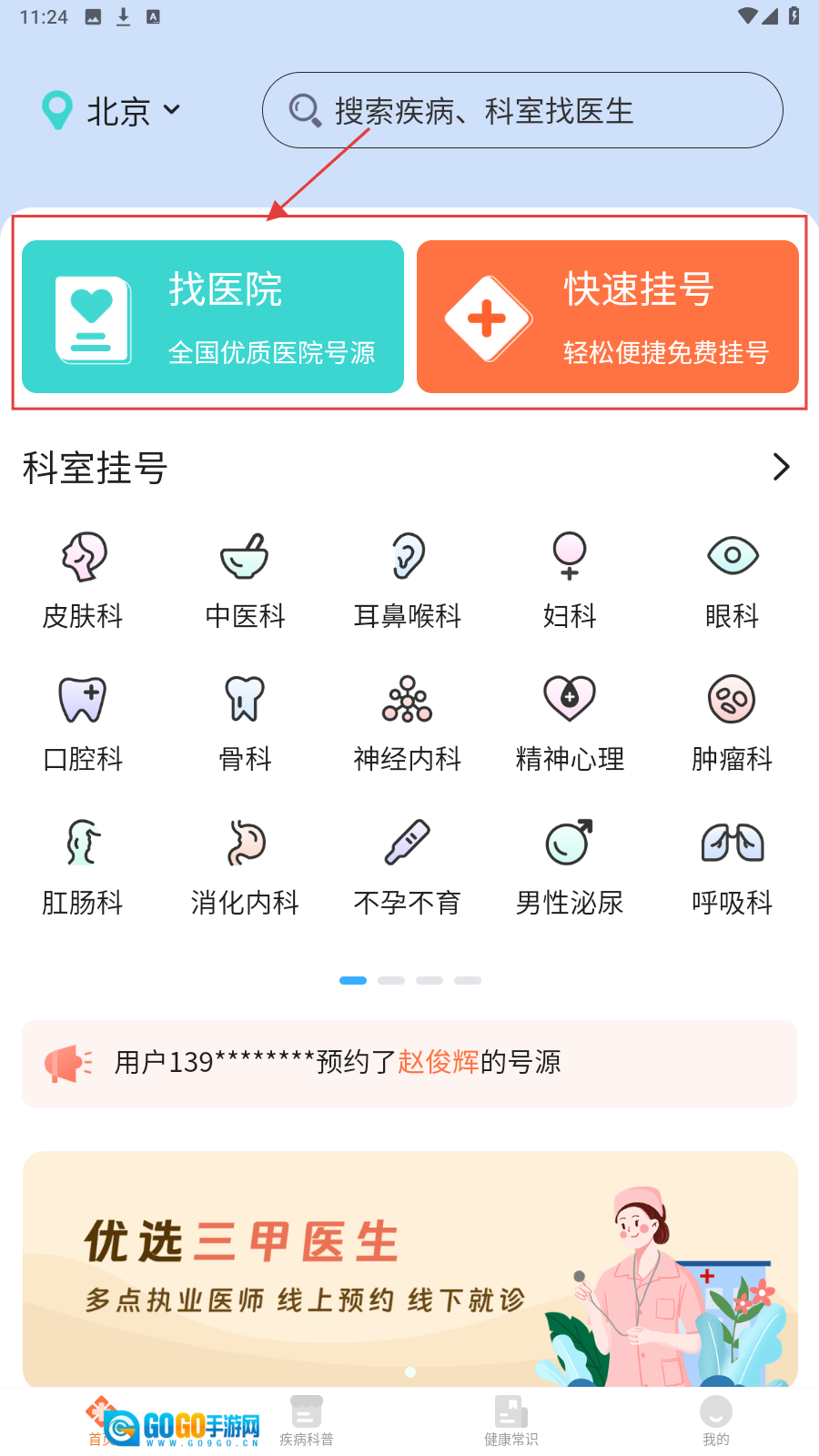Choose 中医科 from the department grid
Image resolution: width=819 pixels, height=1456 pixels.
(x=245, y=581)
